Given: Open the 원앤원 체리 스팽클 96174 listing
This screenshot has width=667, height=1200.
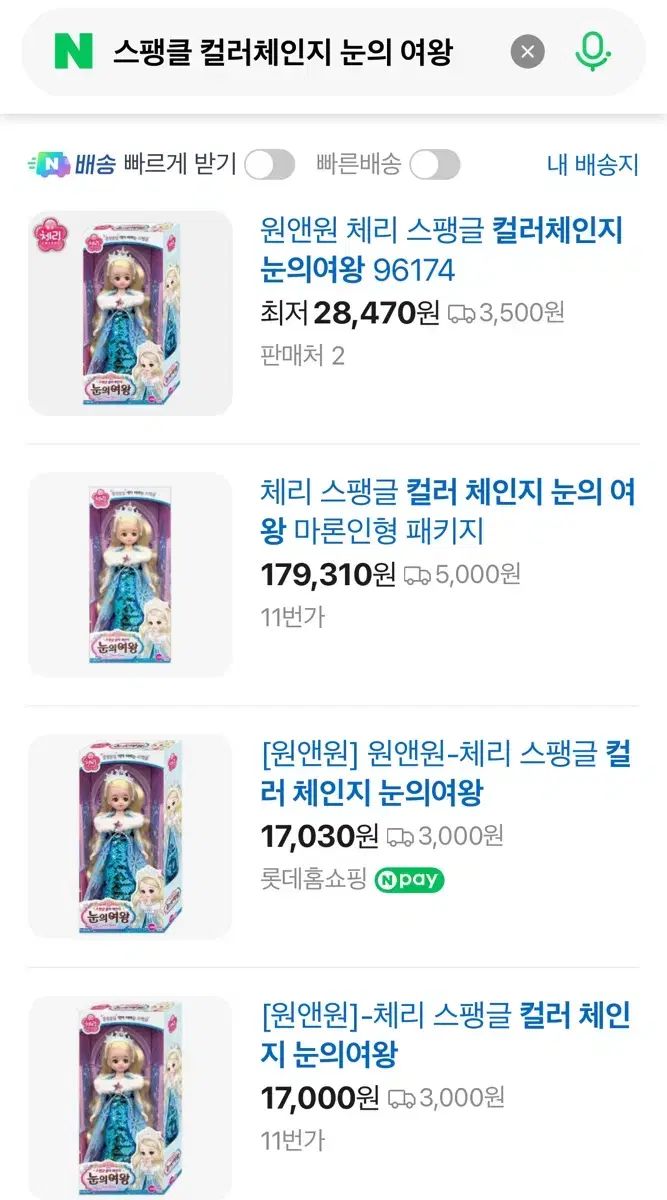Looking at the screenshot, I should (x=440, y=250).
